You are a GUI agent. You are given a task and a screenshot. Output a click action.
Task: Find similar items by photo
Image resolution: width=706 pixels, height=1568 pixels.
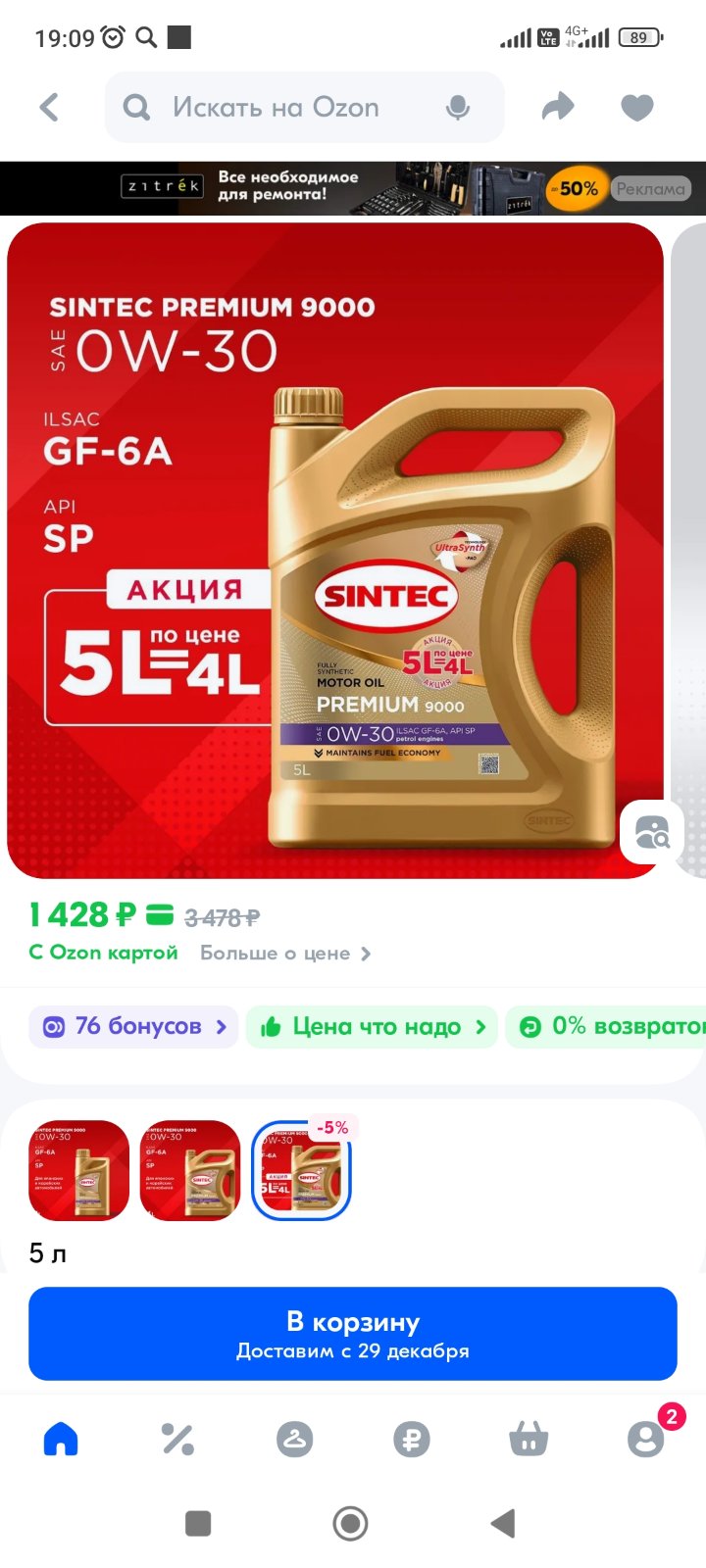(x=652, y=833)
